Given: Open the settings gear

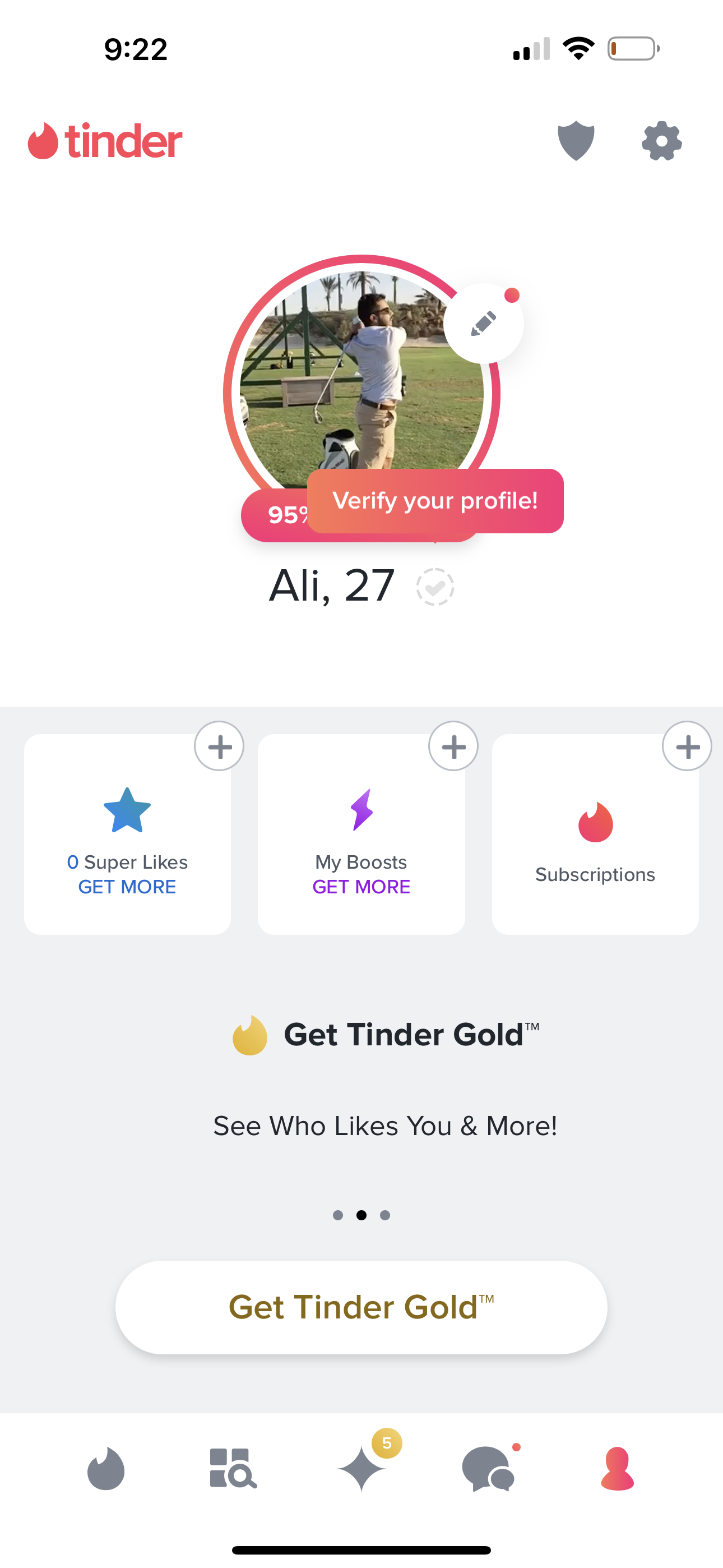Looking at the screenshot, I should 660,141.
